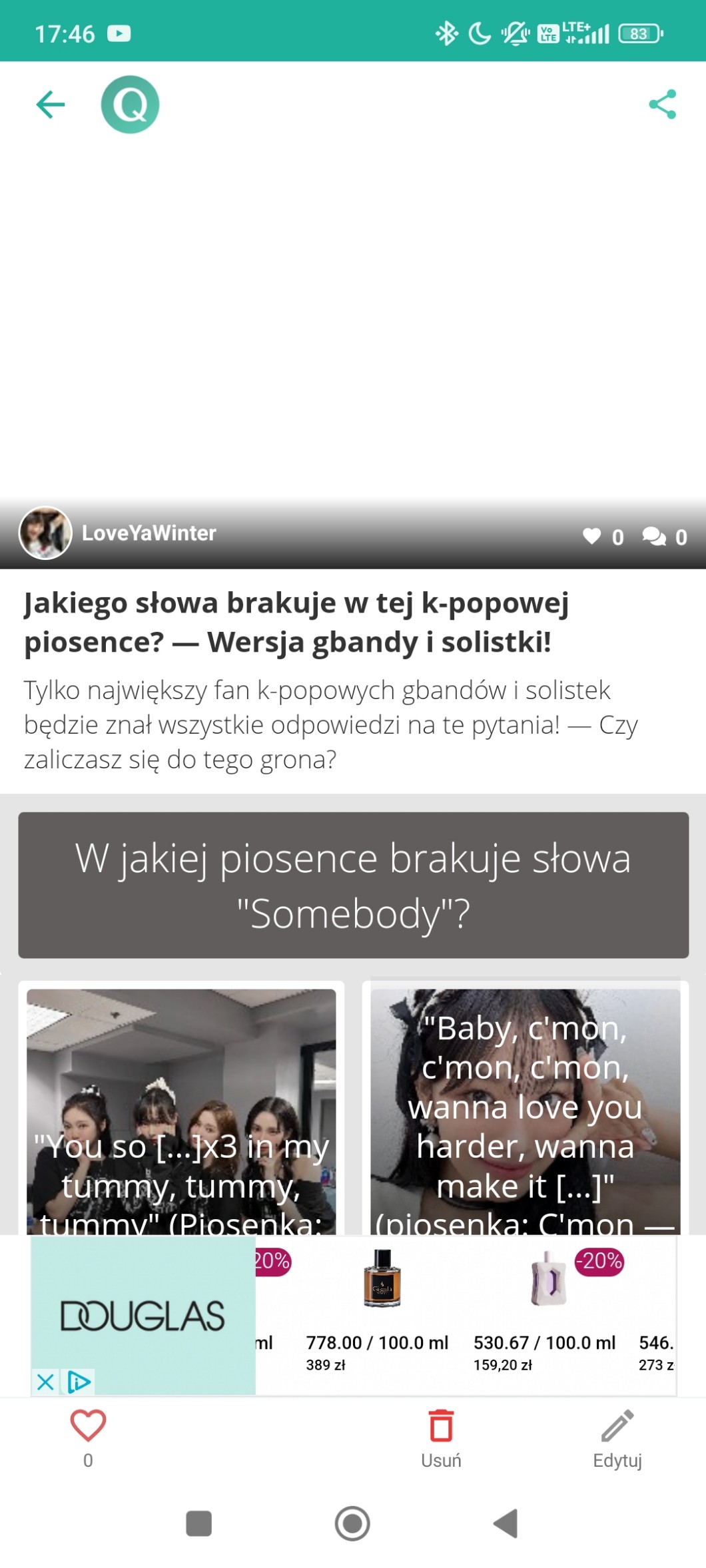Viewport: 706px width, 1568px height.
Task: Go back using the top arrow
Action: (x=50, y=105)
